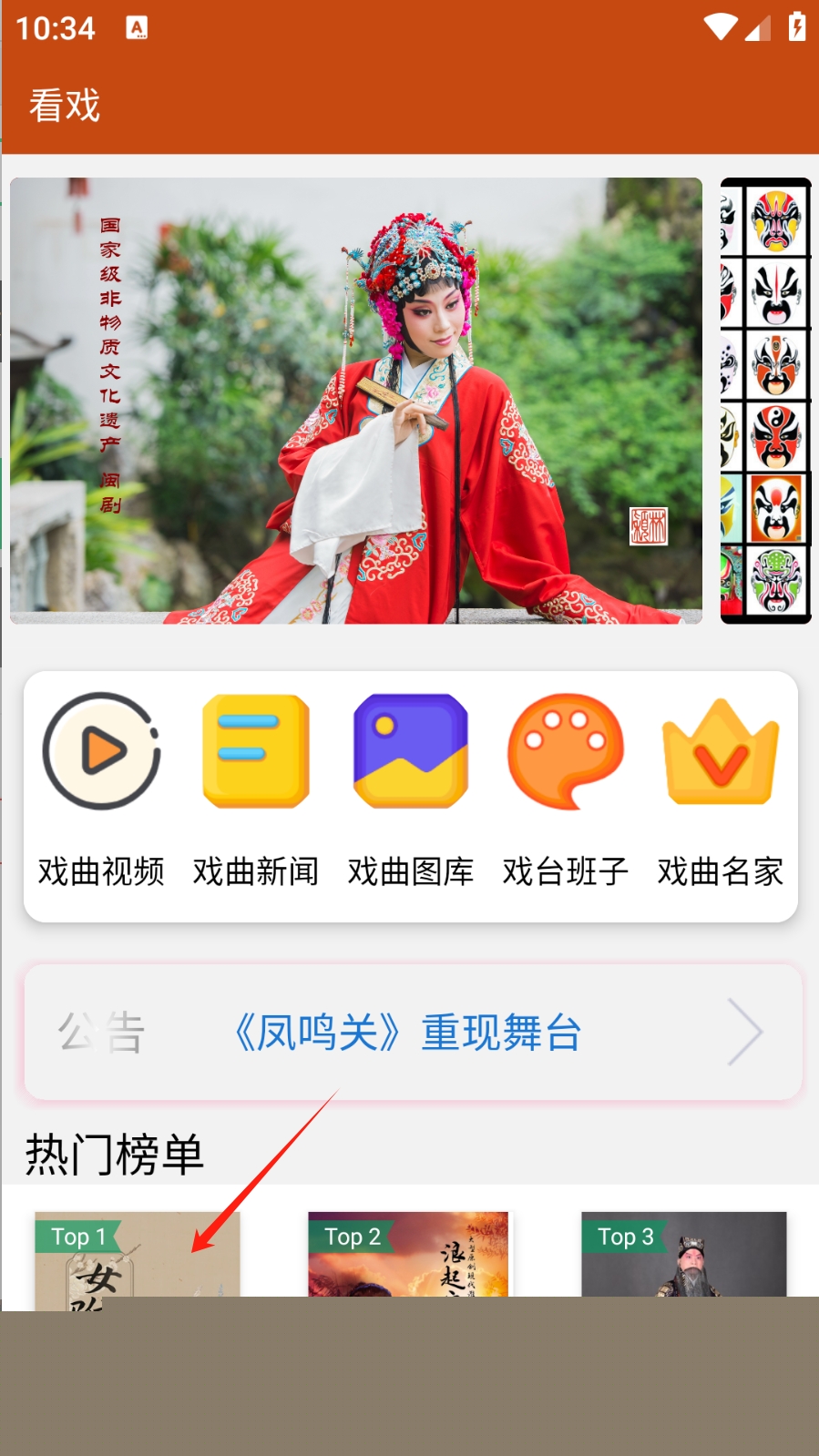Viewport: 819px width, 1456px height.
Task: Open the Top 2 ranking card
Action: [x=408, y=1257]
